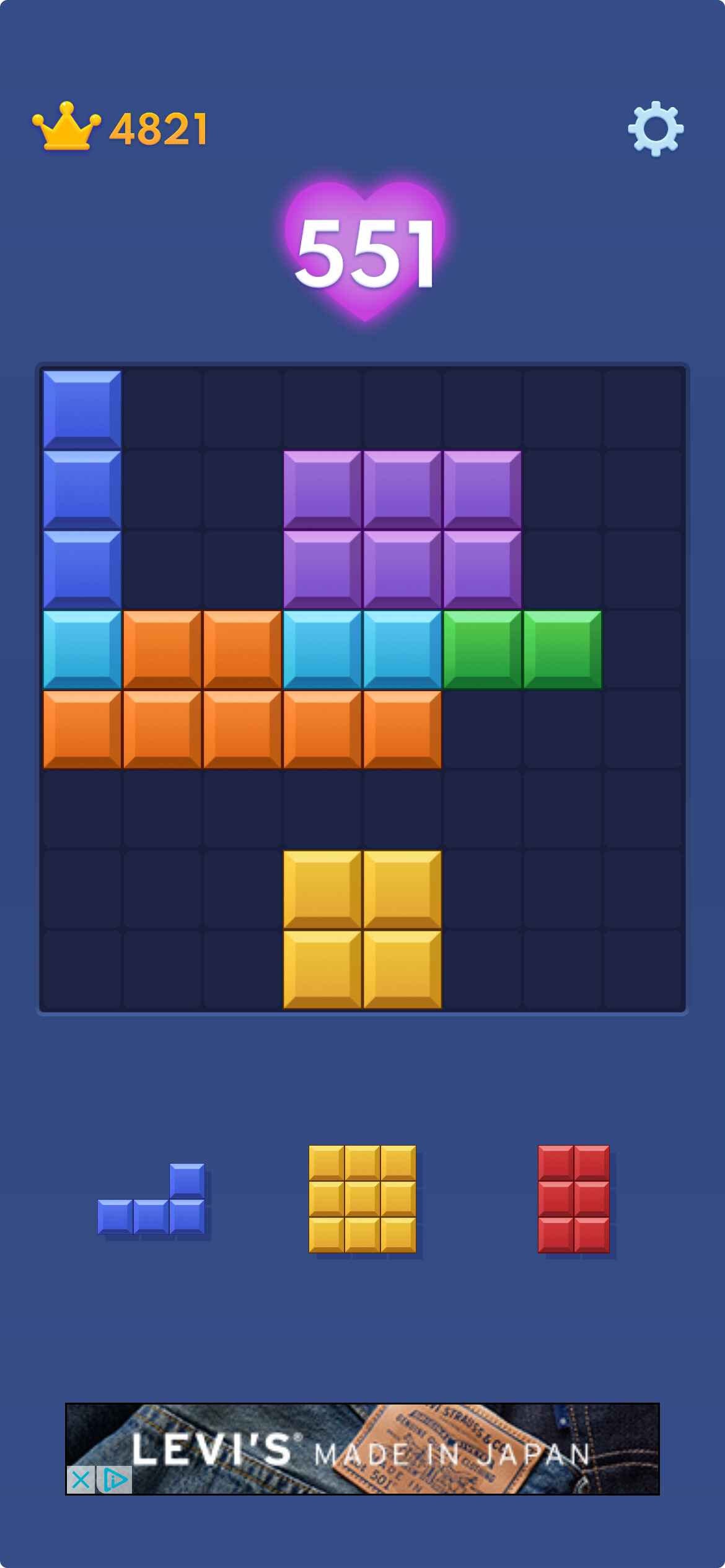
Task: Select the red 2x3 block piece
Action: point(573,1198)
